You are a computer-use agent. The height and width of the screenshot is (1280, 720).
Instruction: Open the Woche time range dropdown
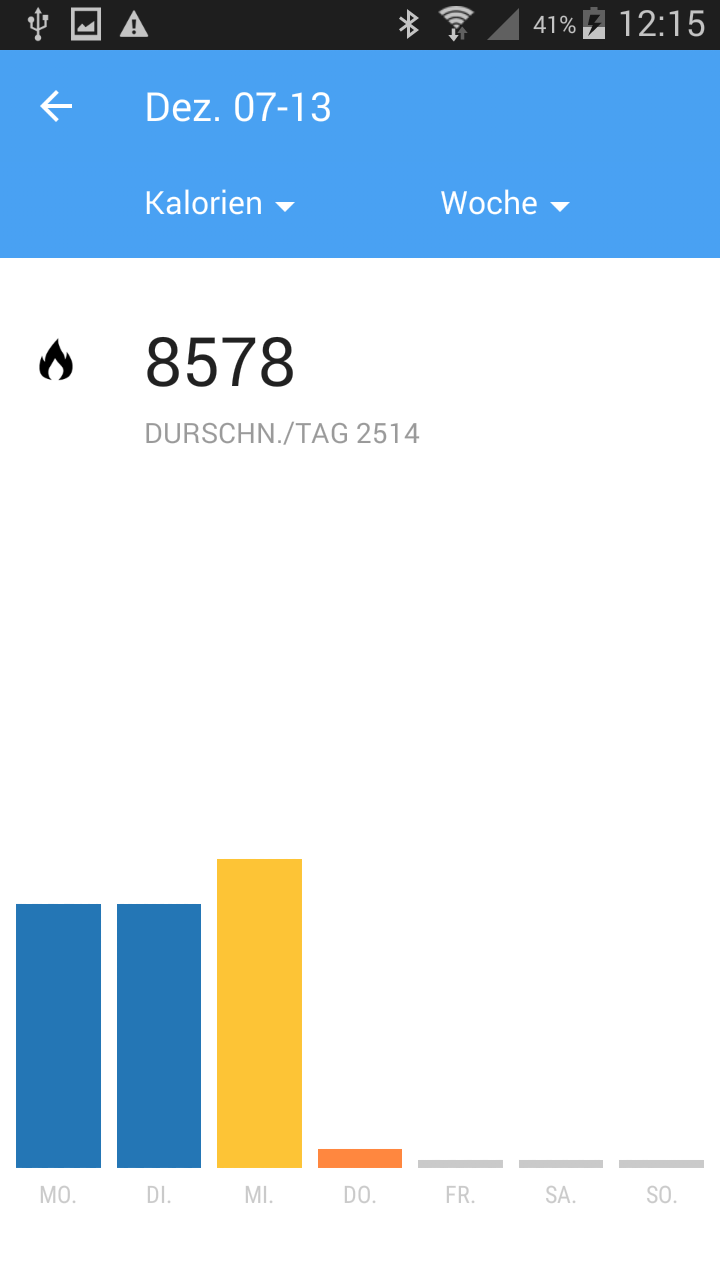(505, 203)
